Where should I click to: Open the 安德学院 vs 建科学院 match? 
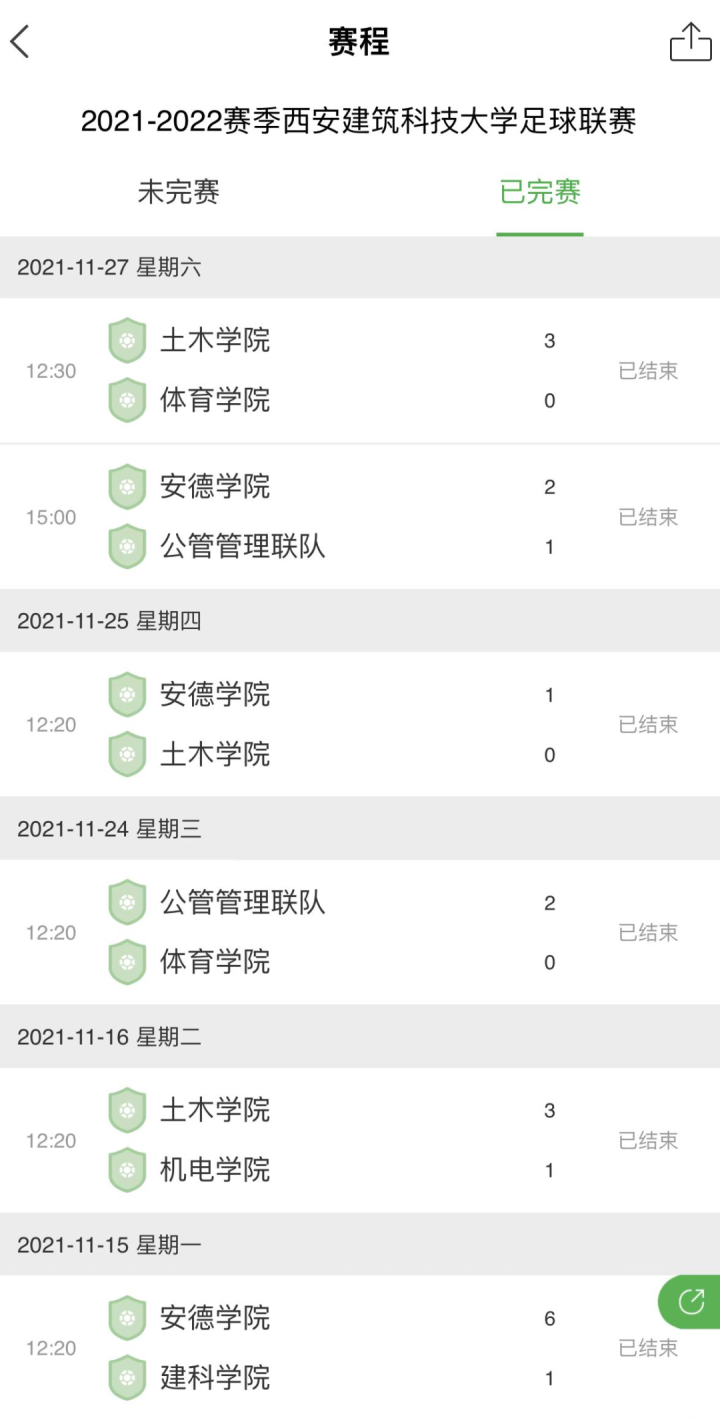(360, 1348)
